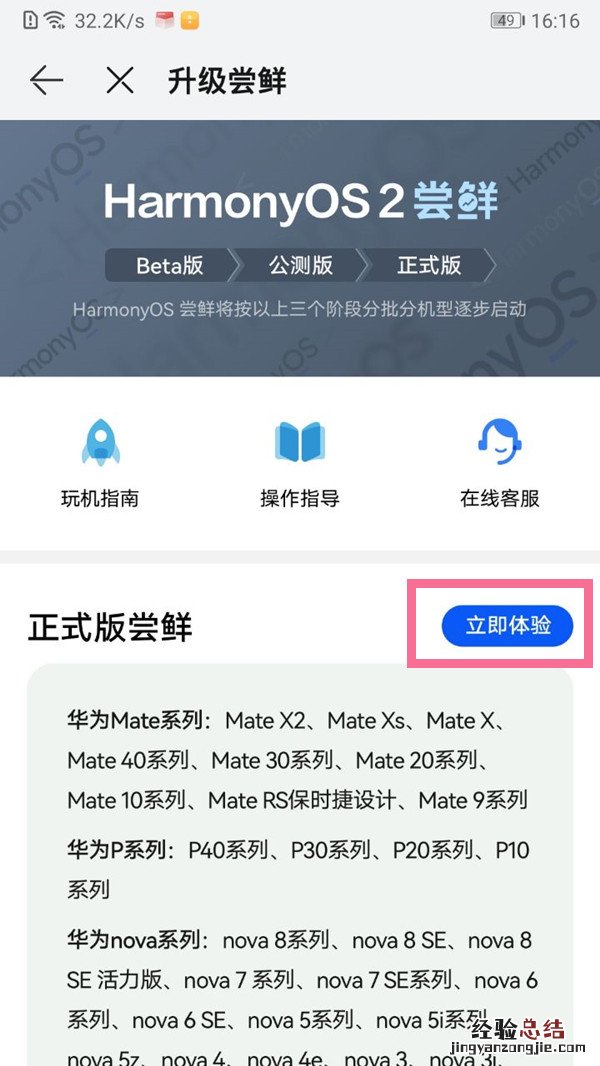This screenshot has height=1066, width=600.
Task: Go back using the arrow icon
Action: tap(47, 81)
